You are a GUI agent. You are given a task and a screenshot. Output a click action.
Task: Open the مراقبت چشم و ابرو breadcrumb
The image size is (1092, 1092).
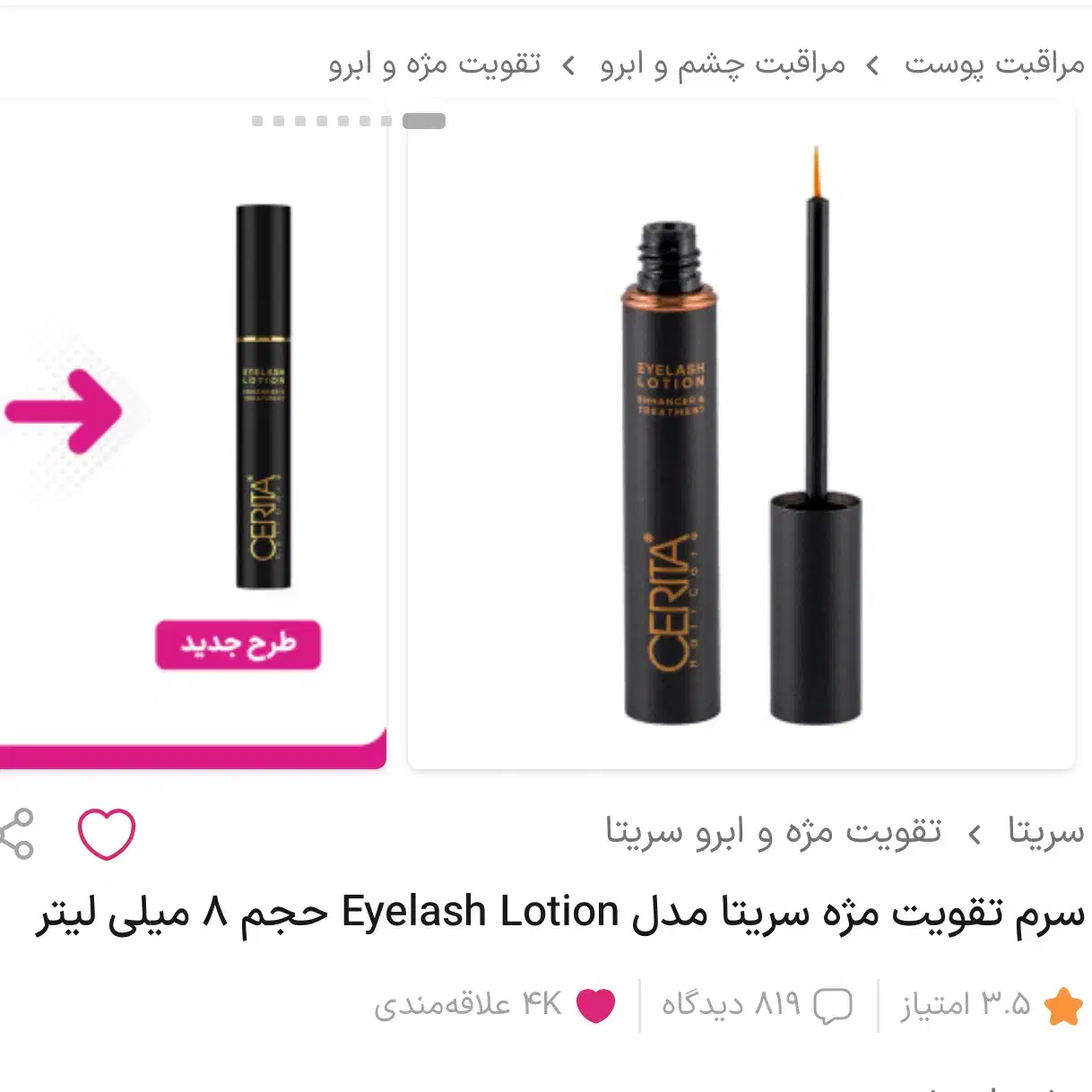pyautogui.click(x=723, y=65)
